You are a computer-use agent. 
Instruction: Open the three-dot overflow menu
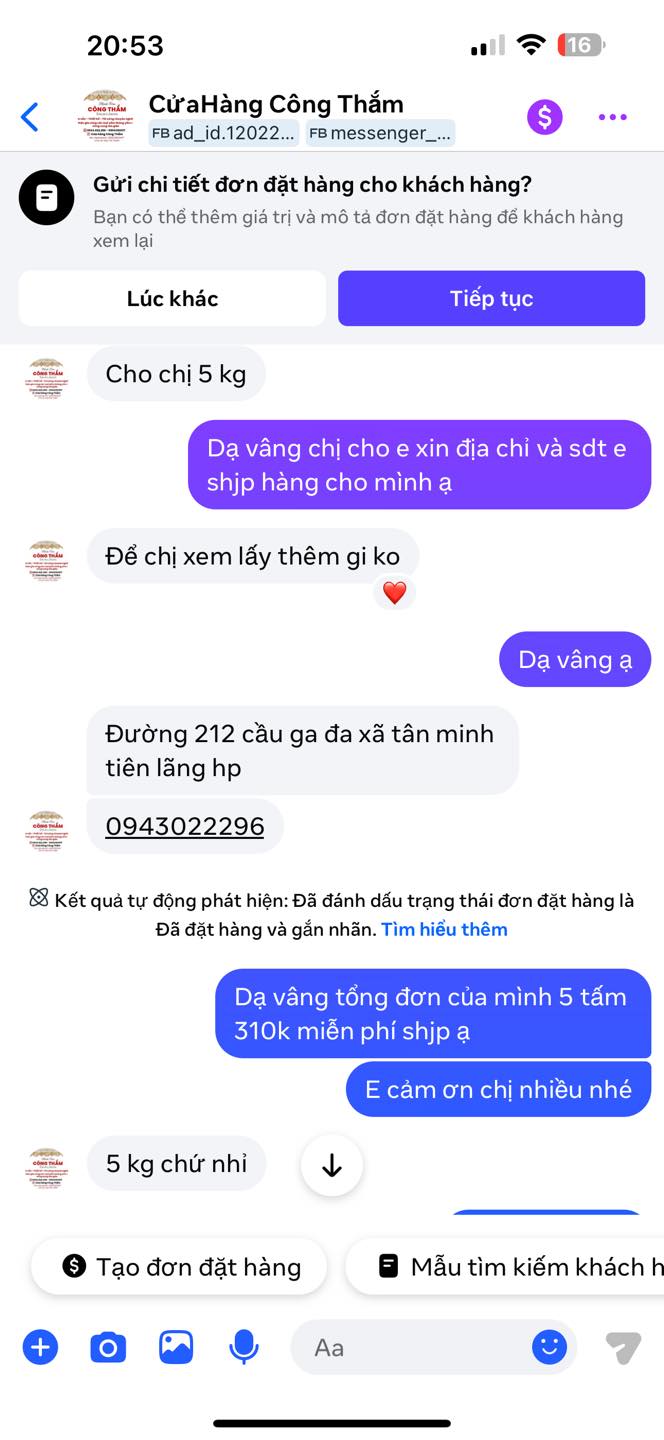point(612,117)
